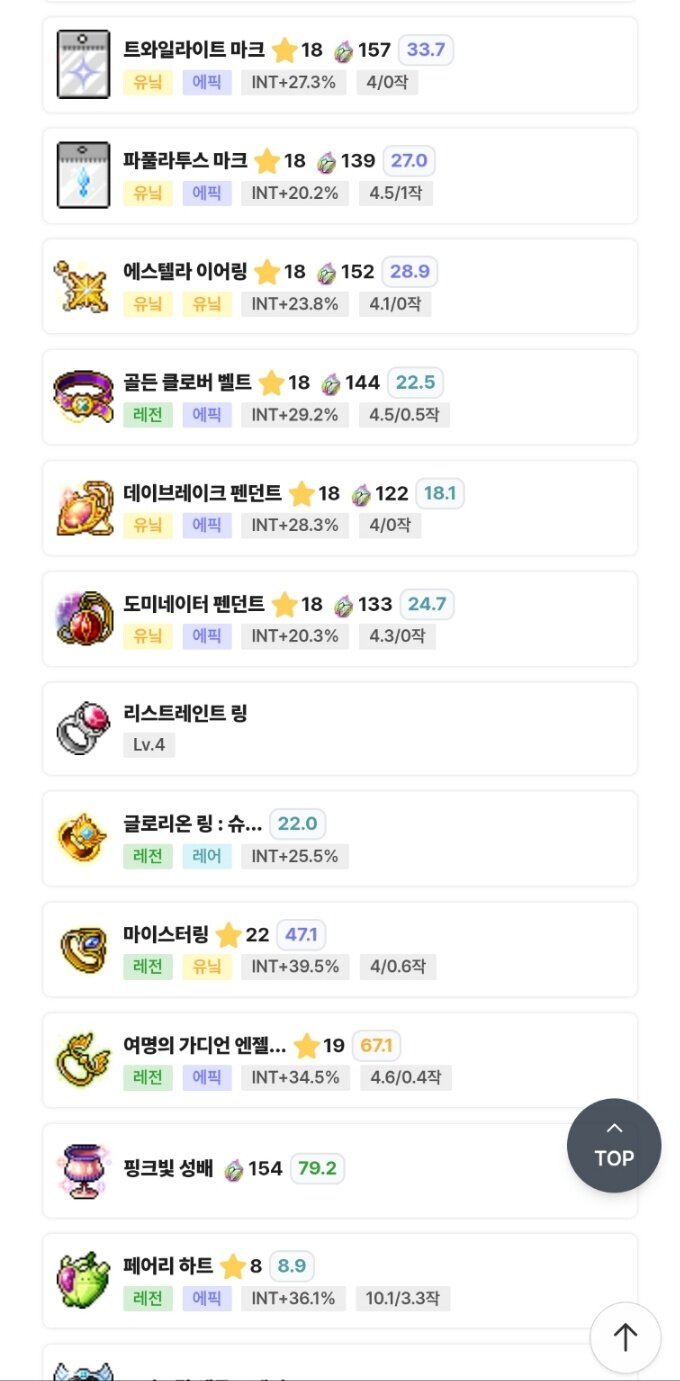Tap the TOP floating button

pos(613,1145)
